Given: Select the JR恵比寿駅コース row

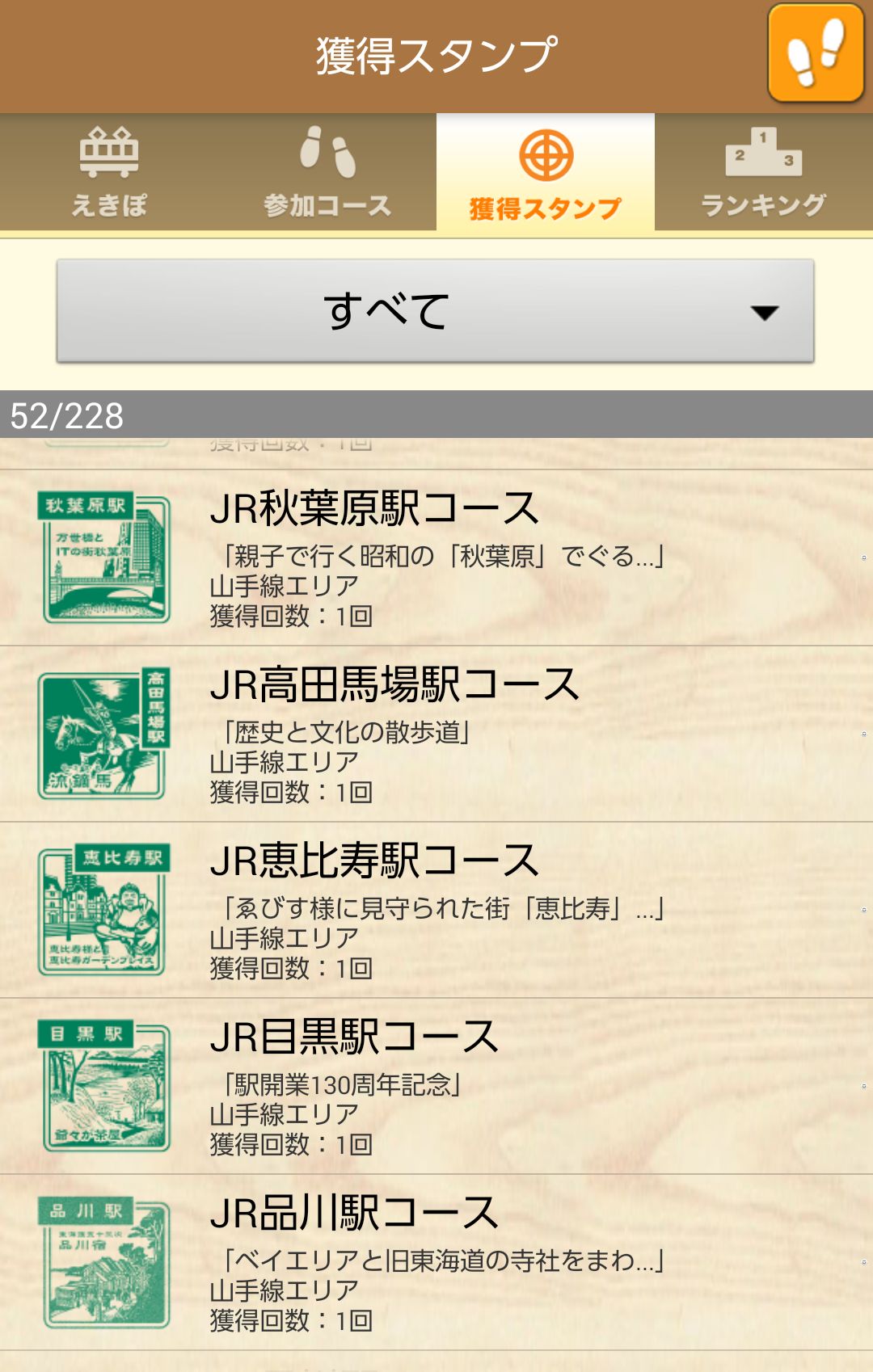Looking at the screenshot, I should (x=436, y=911).
